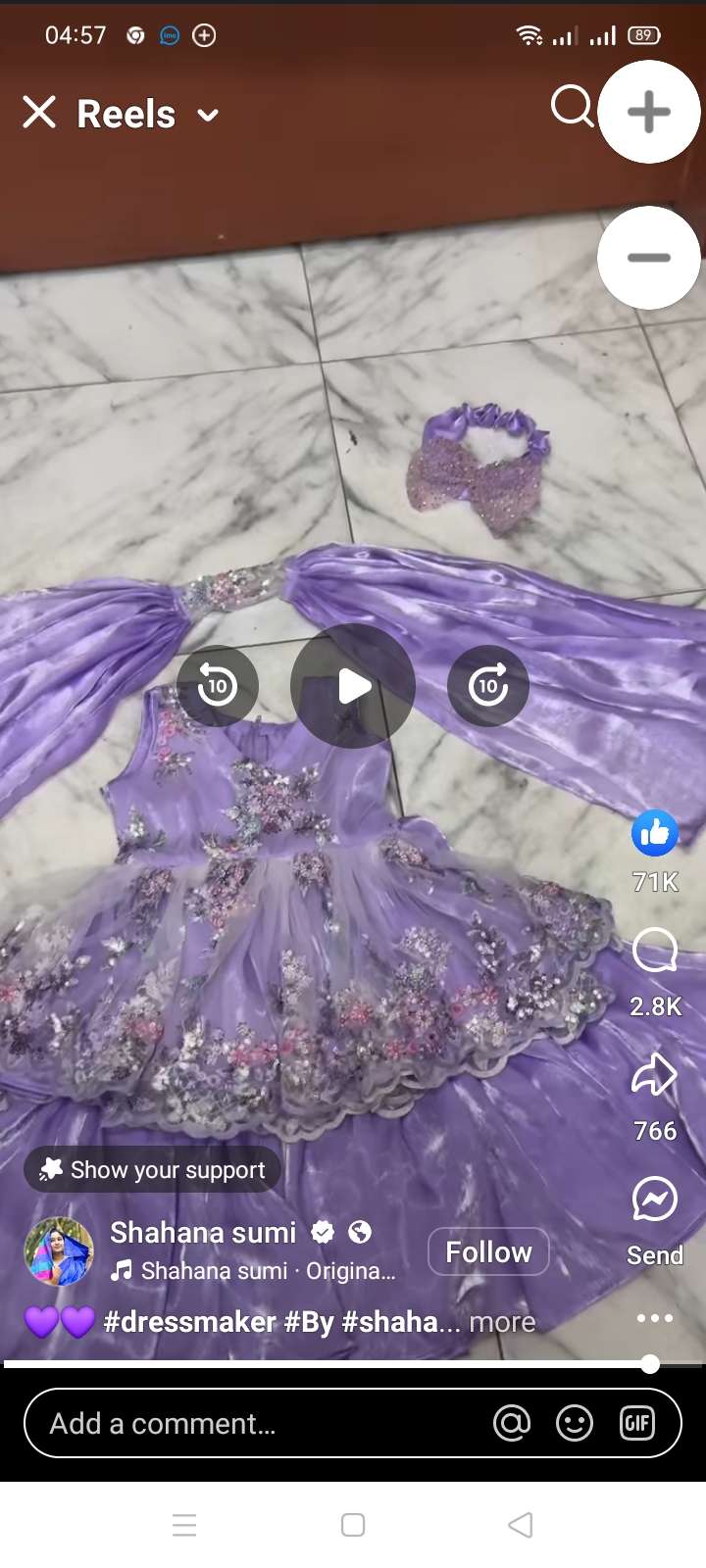
Task: Expand caption with more
Action: 502,1322
